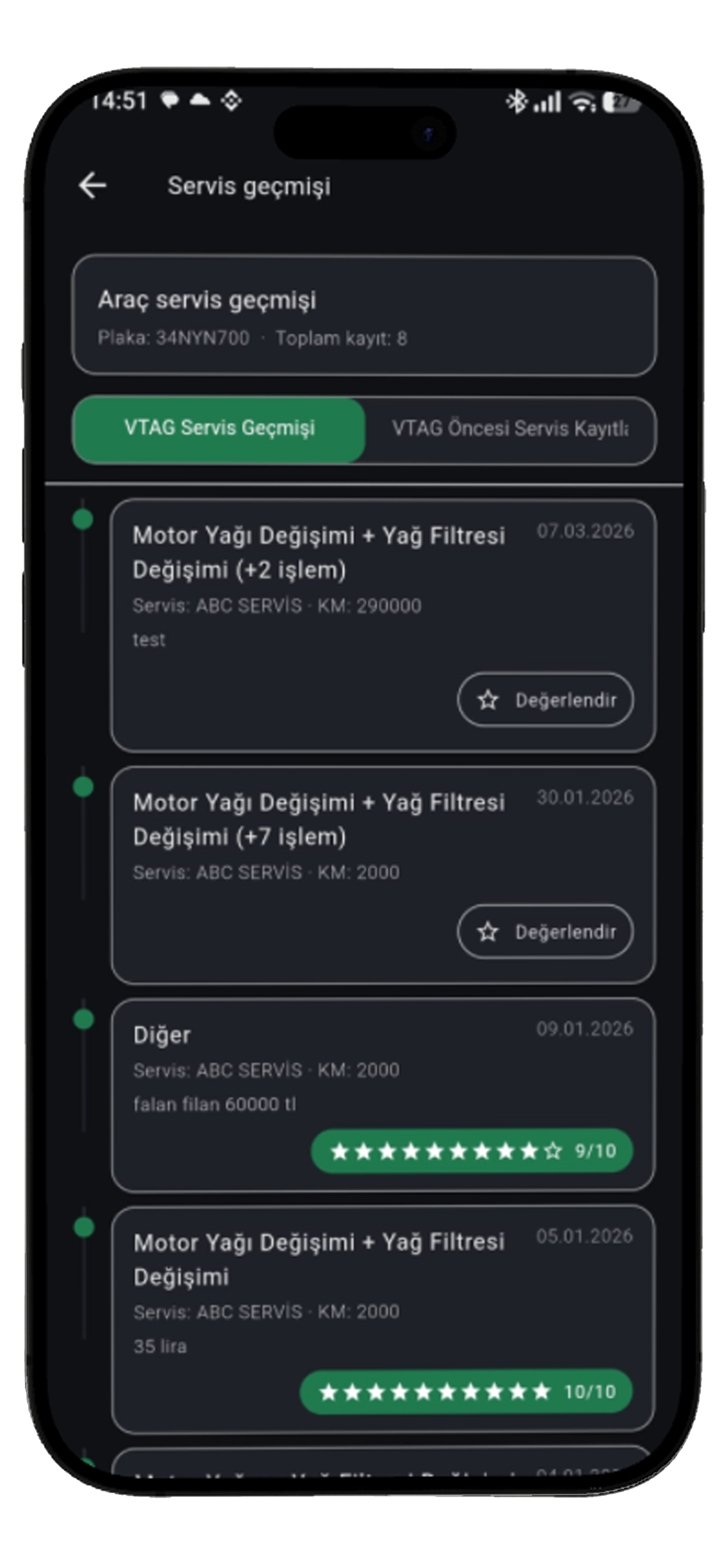Tap Değerlendir on the 30.01.2026 service record
This screenshot has height=1568, width=722.
pyautogui.click(x=545, y=931)
